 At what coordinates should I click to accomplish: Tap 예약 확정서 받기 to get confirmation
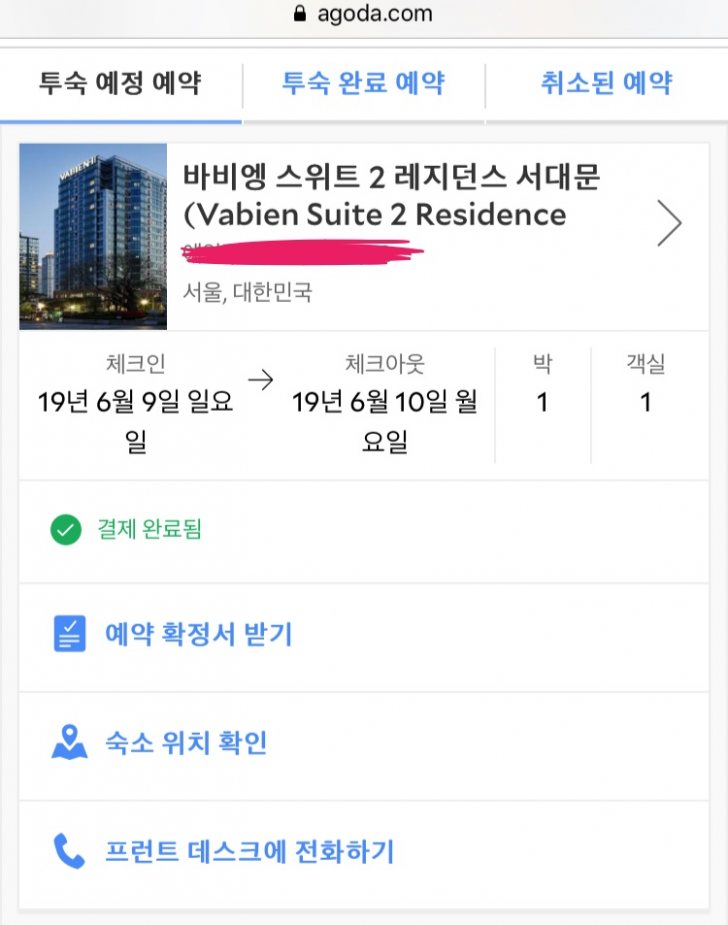198,635
